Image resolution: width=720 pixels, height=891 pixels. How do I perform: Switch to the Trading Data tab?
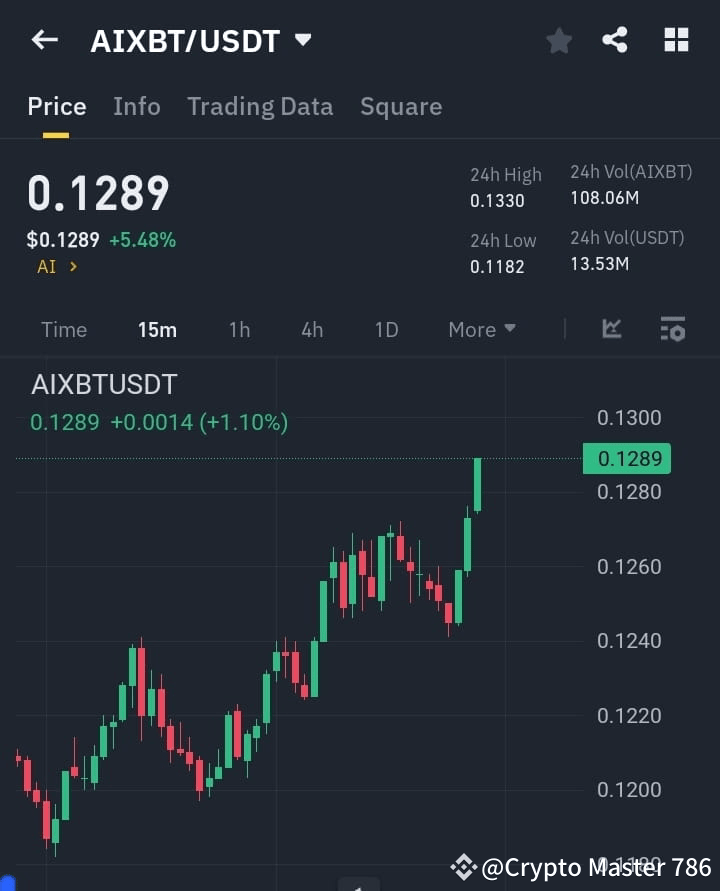pyautogui.click(x=260, y=106)
